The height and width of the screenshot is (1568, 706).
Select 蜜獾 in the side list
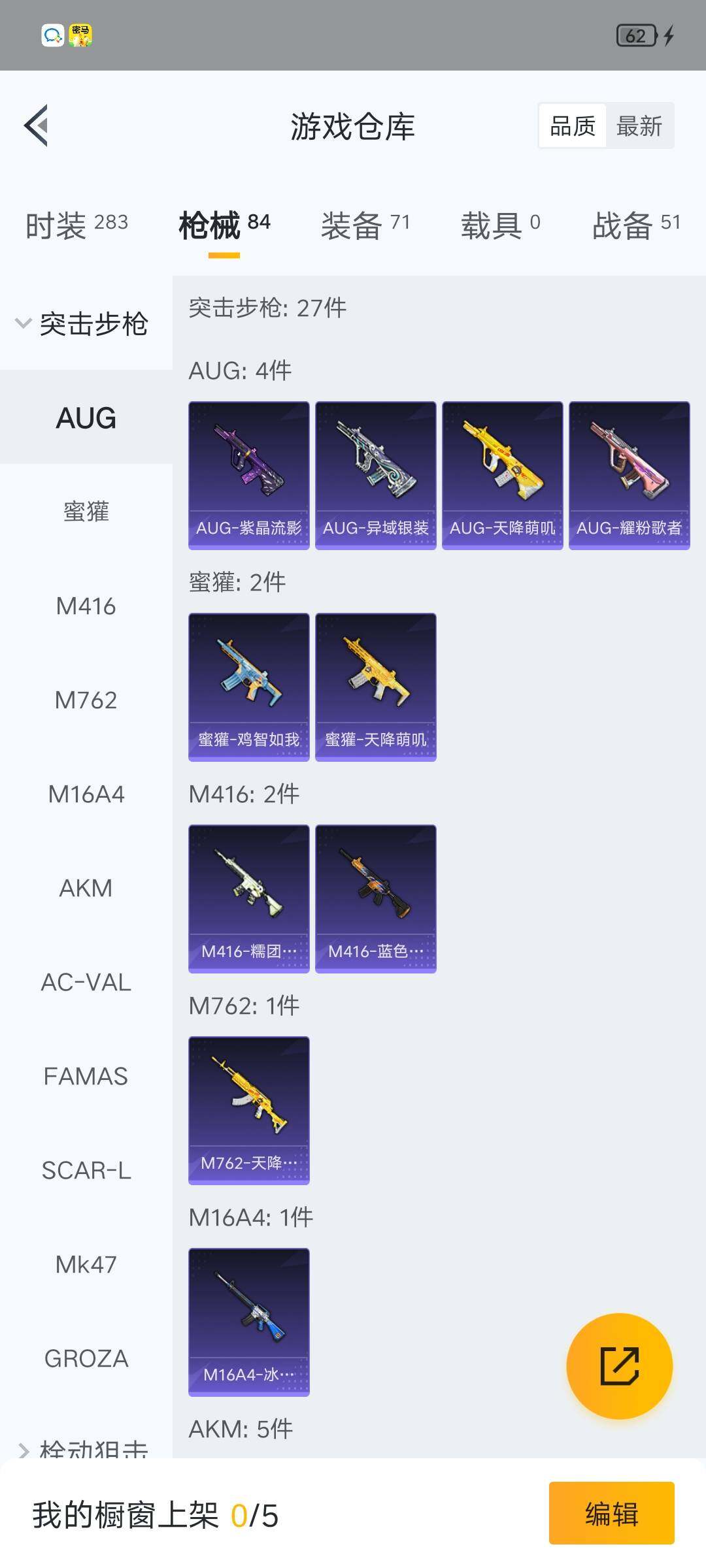(x=86, y=512)
